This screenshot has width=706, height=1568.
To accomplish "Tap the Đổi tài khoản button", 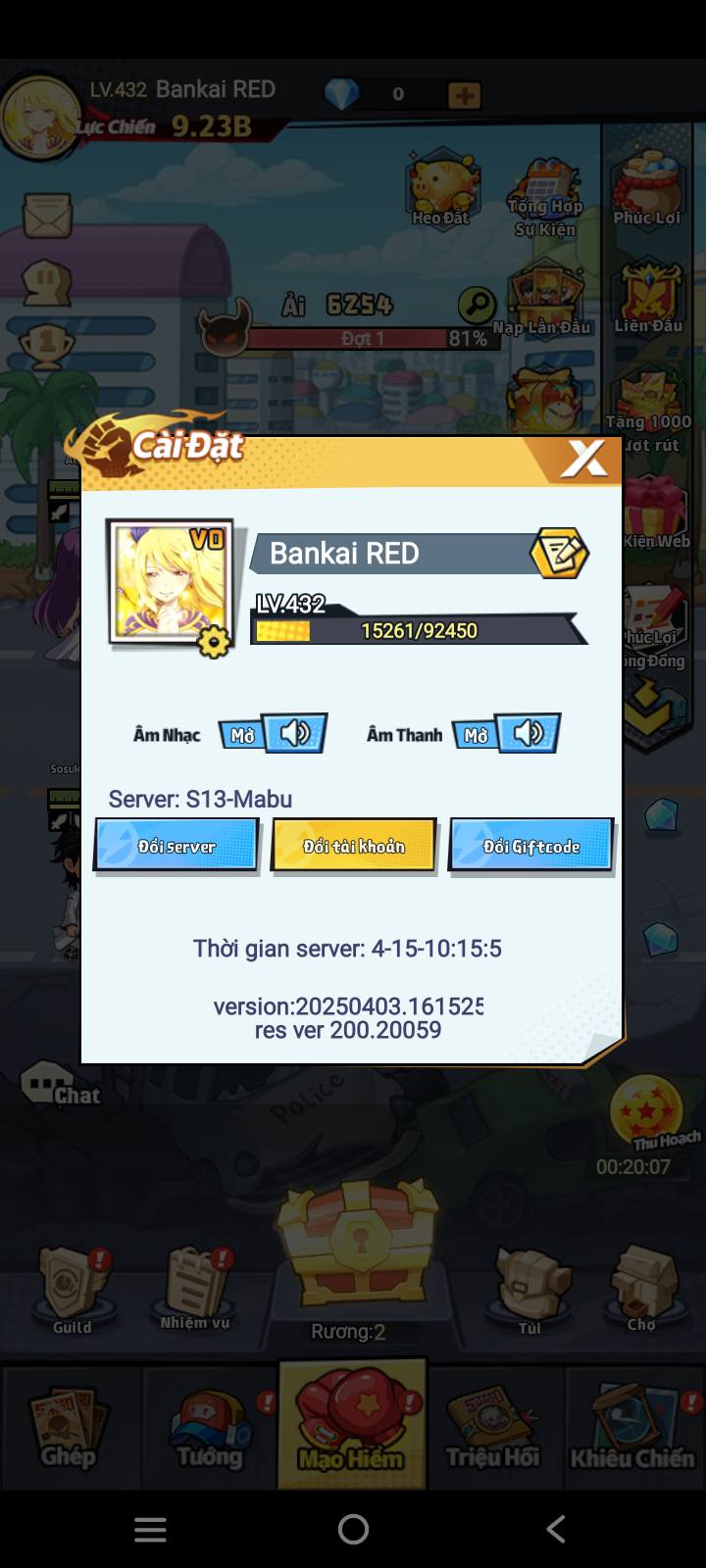I will (x=353, y=846).
